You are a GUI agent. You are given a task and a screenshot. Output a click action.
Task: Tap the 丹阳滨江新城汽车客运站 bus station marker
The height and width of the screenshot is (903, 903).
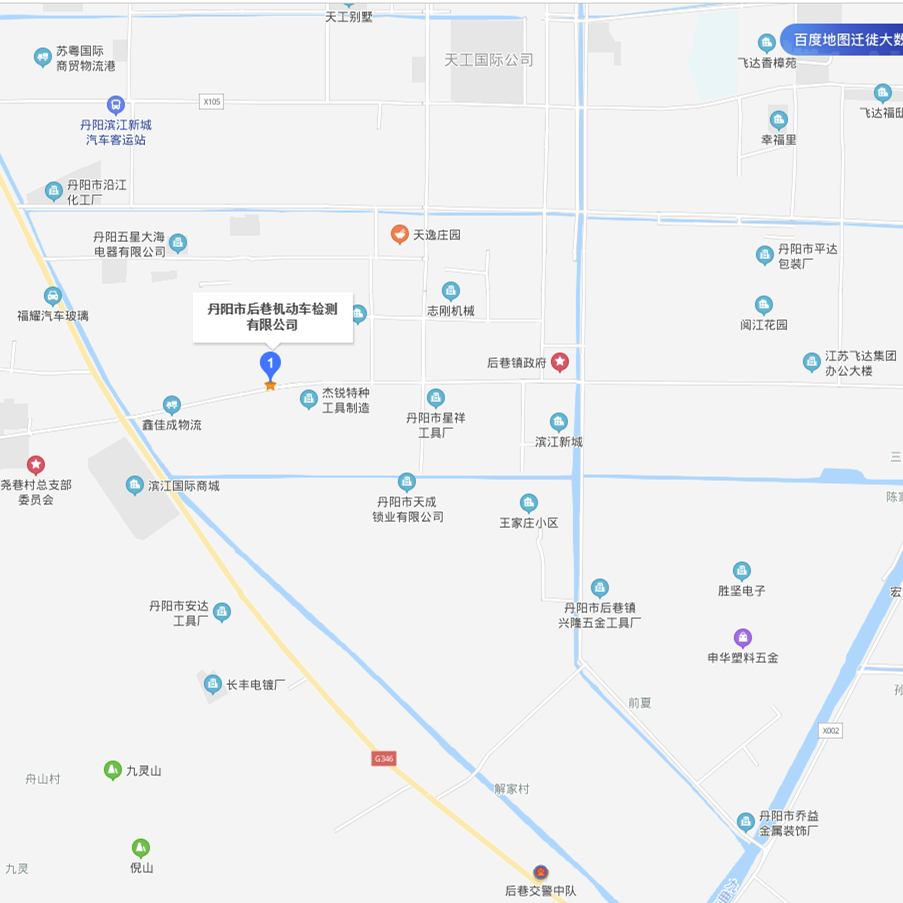(116, 105)
